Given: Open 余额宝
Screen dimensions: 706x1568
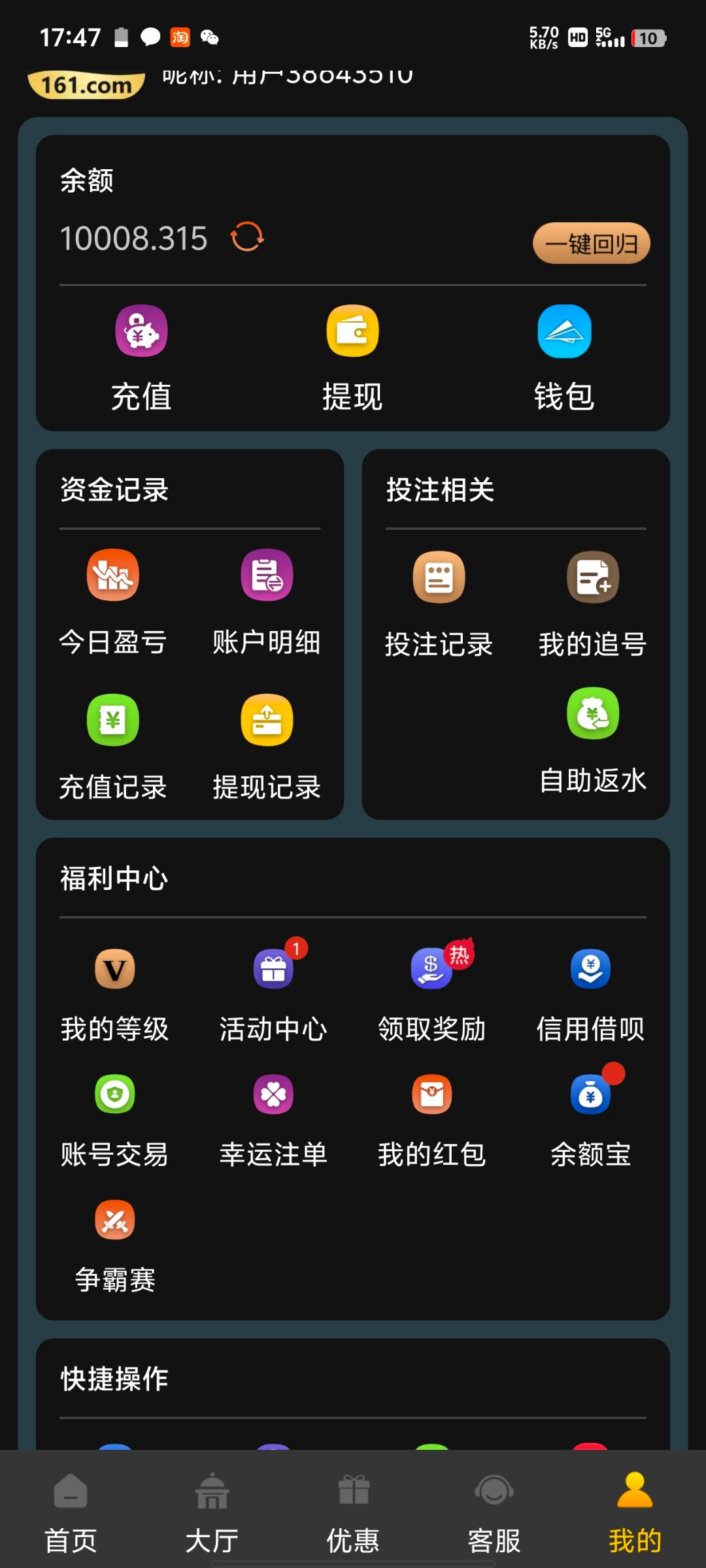Looking at the screenshot, I should [590, 1119].
